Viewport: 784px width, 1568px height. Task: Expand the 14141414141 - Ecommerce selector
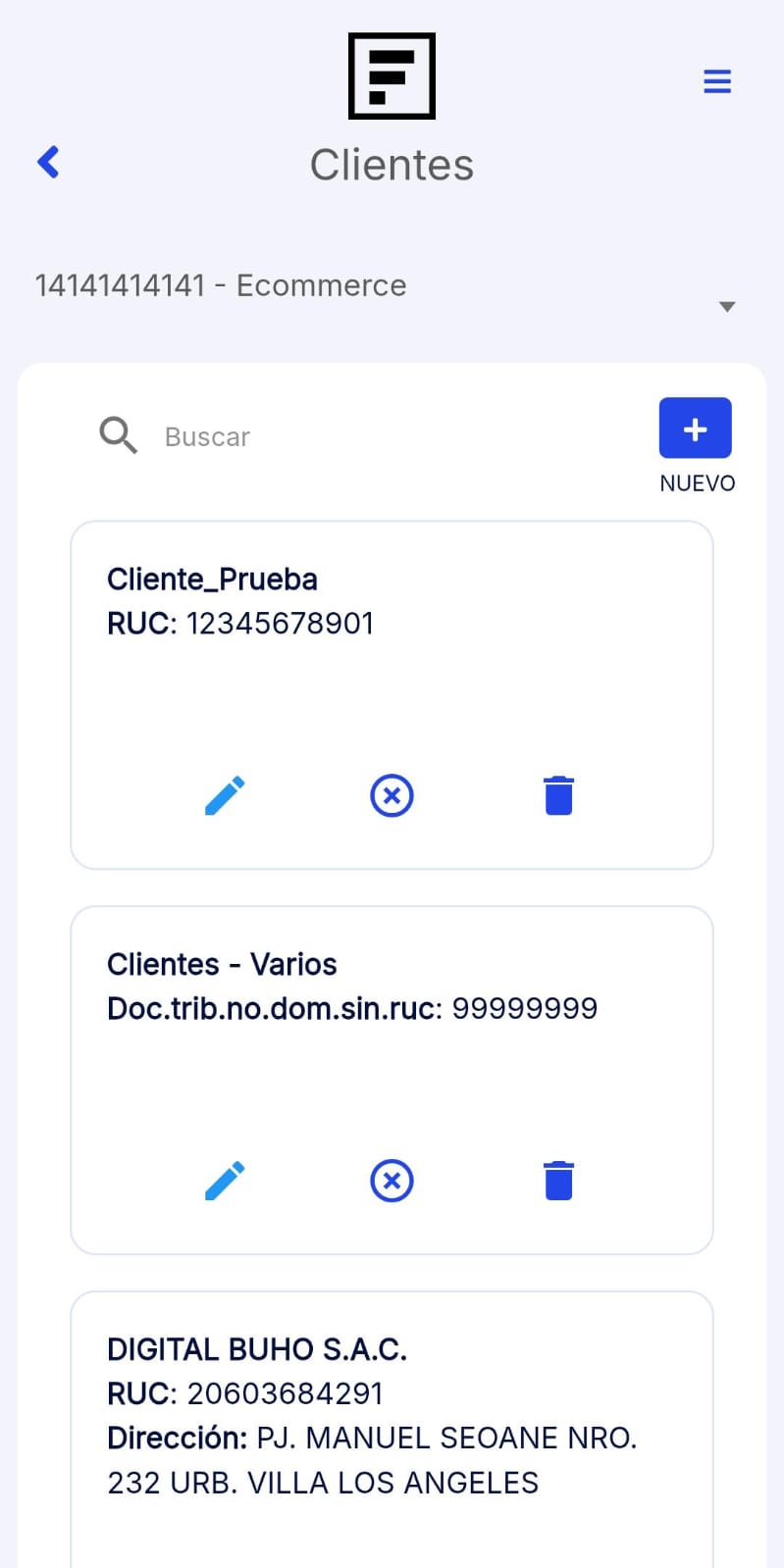(221, 285)
